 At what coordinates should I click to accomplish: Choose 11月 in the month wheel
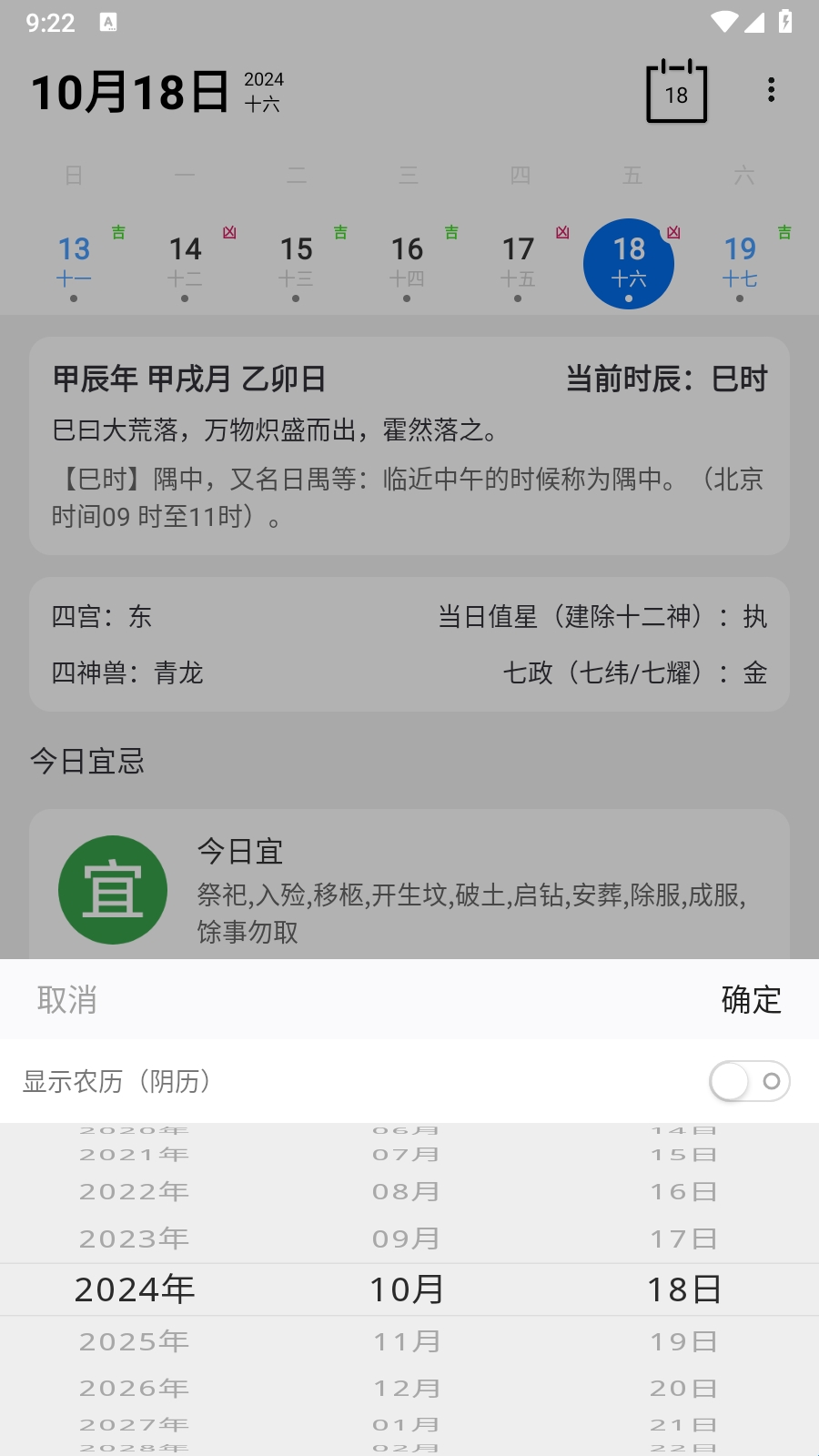406,1341
